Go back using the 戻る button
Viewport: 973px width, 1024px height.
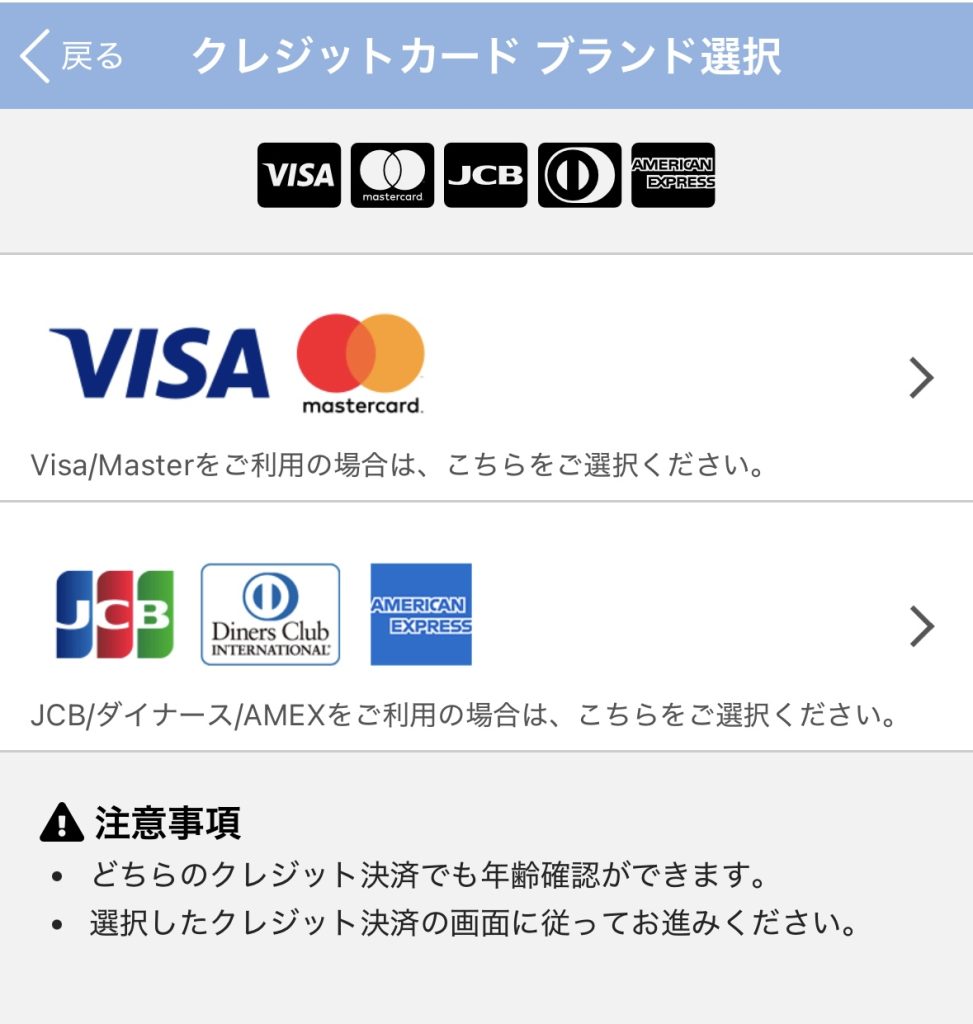click(x=72, y=56)
